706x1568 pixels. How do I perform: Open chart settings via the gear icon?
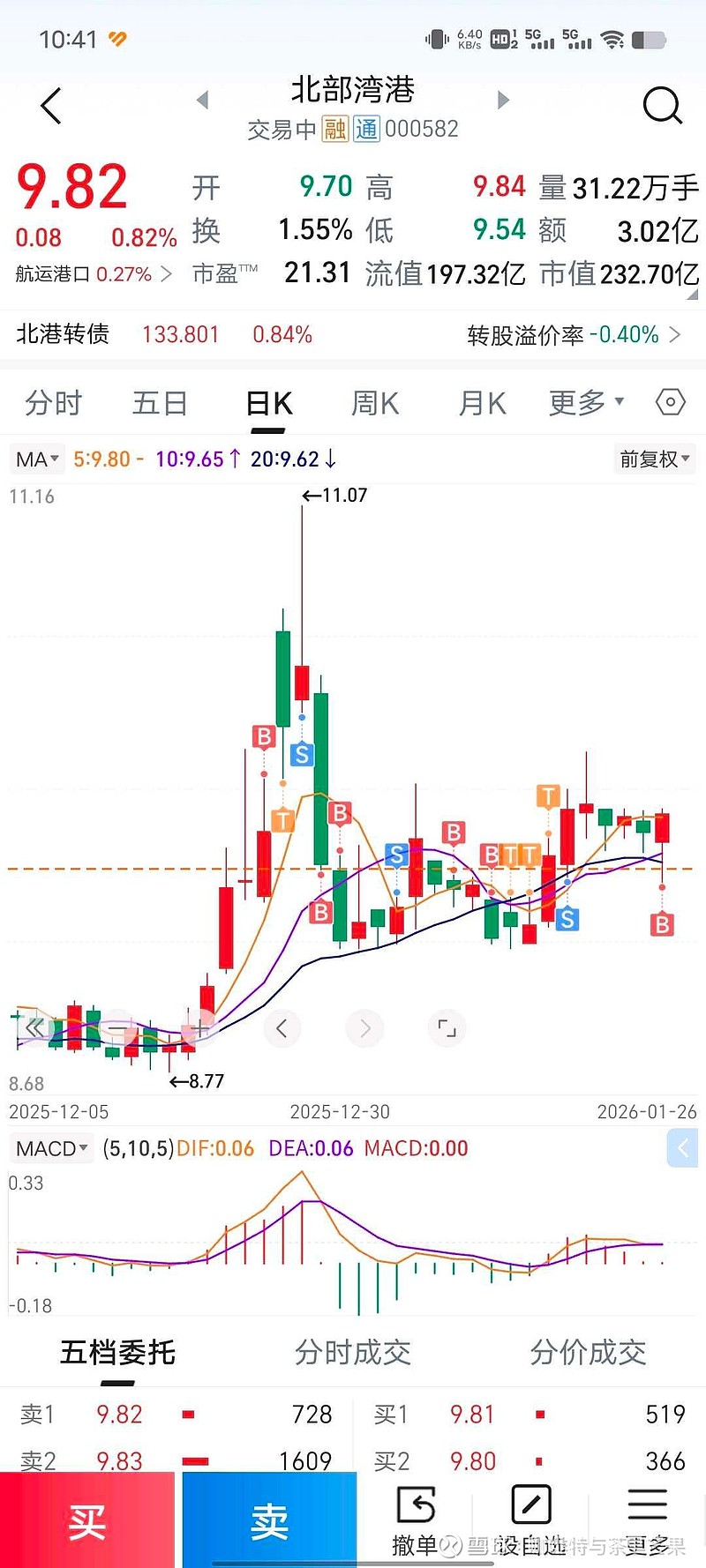[671, 402]
